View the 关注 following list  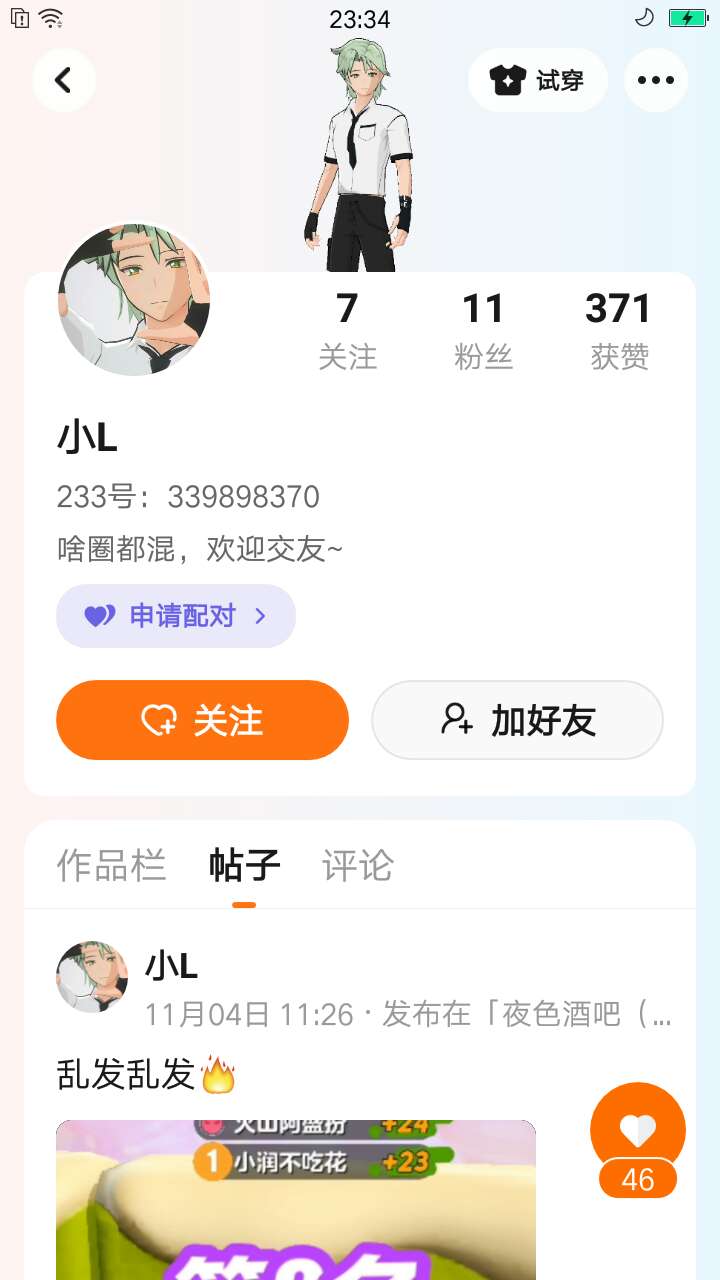[347, 330]
